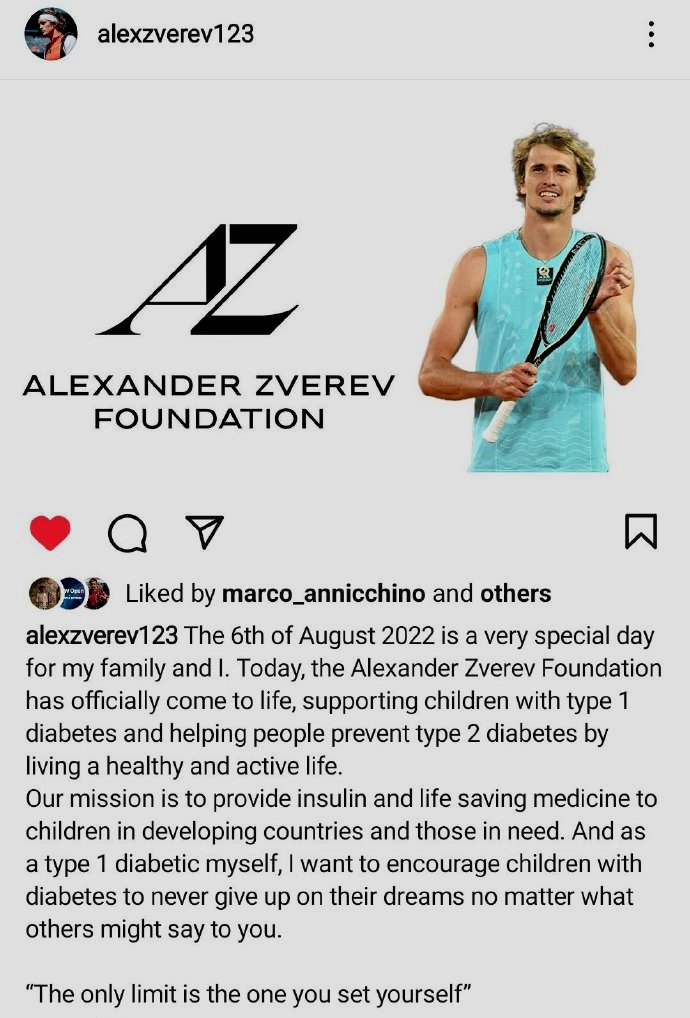This screenshot has height=1018, width=690.
Task: Unlike the post with the red heart
Action: click(x=50, y=532)
